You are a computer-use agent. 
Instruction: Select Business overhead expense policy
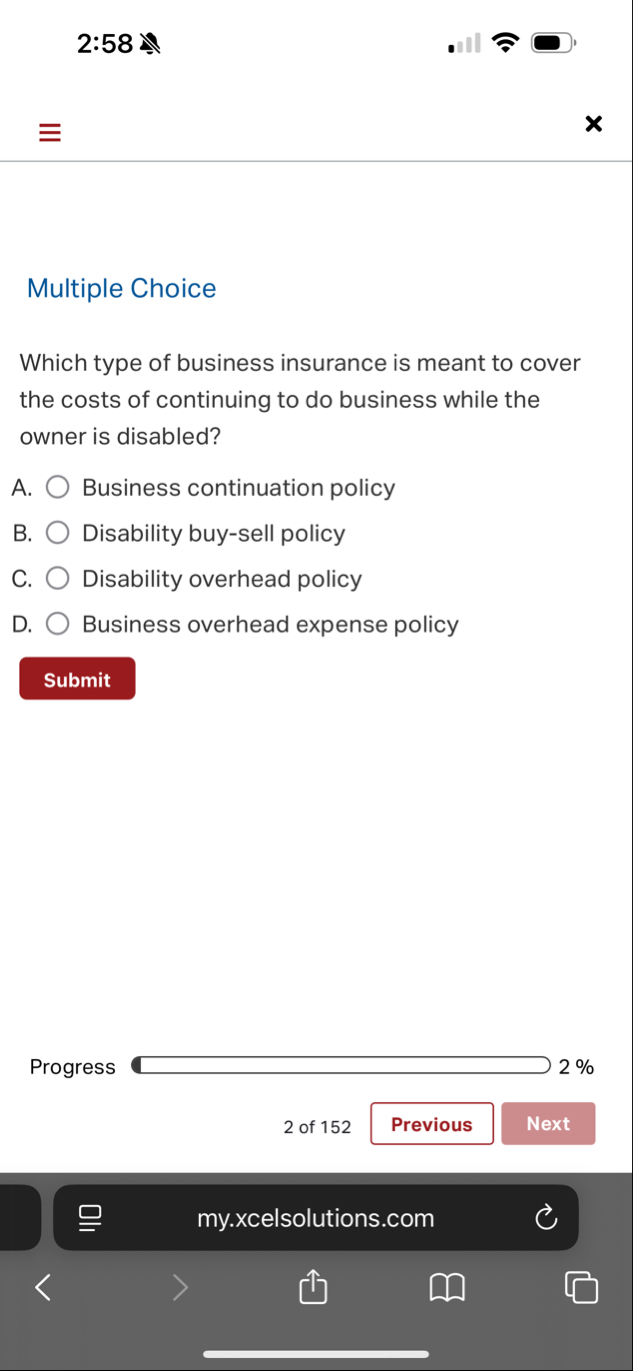click(x=58, y=625)
